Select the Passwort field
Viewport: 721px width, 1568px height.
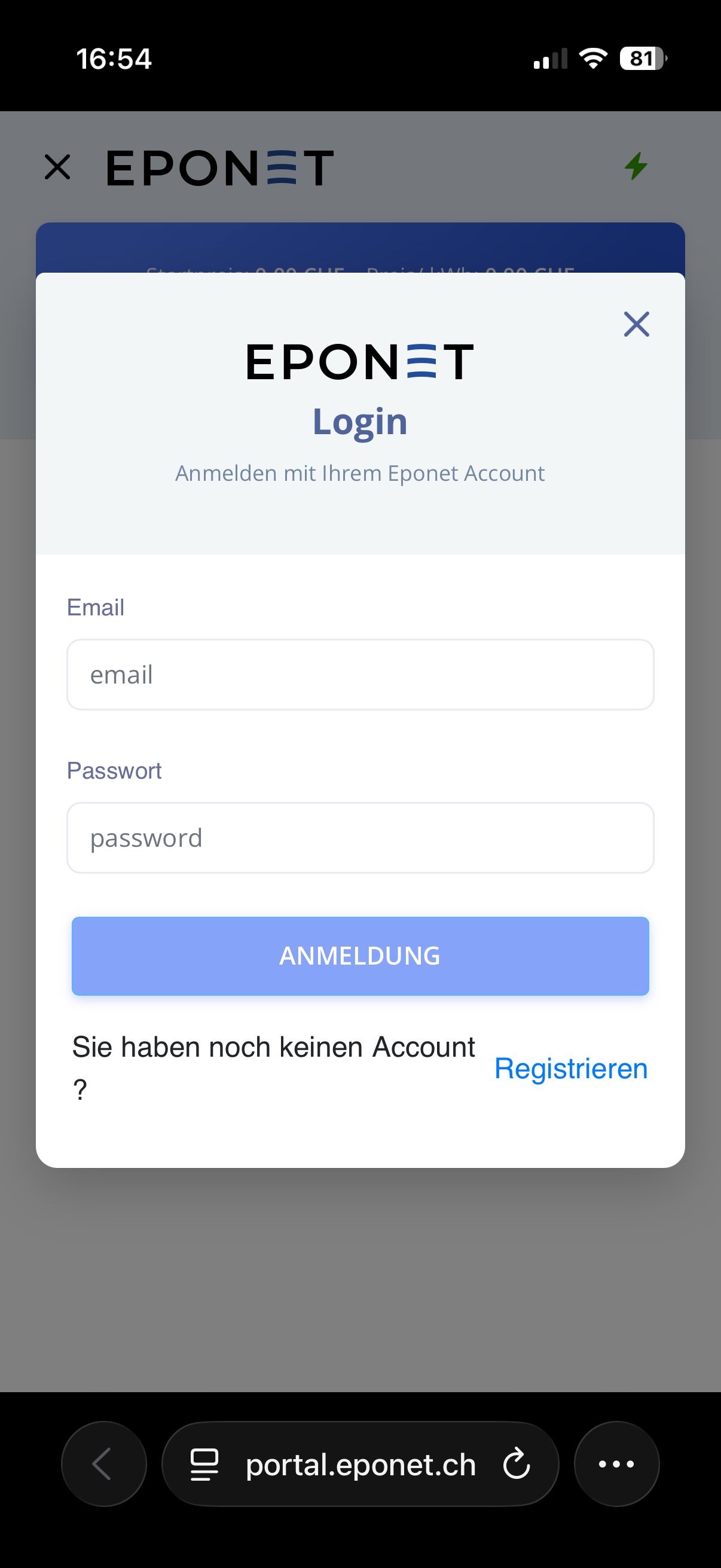coord(360,838)
